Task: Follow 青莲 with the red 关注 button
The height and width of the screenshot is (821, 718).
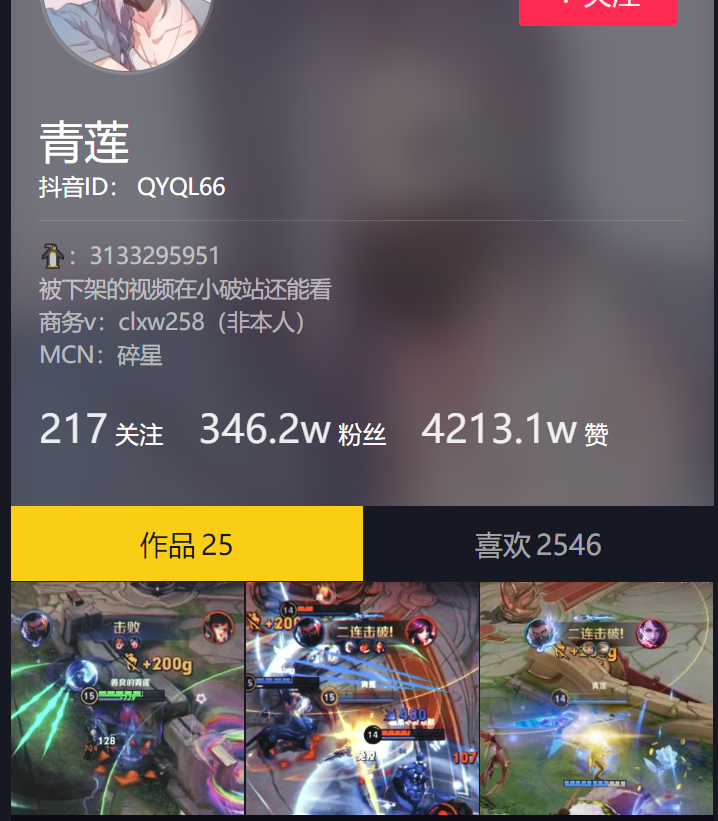Action: (x=598, y=8)
